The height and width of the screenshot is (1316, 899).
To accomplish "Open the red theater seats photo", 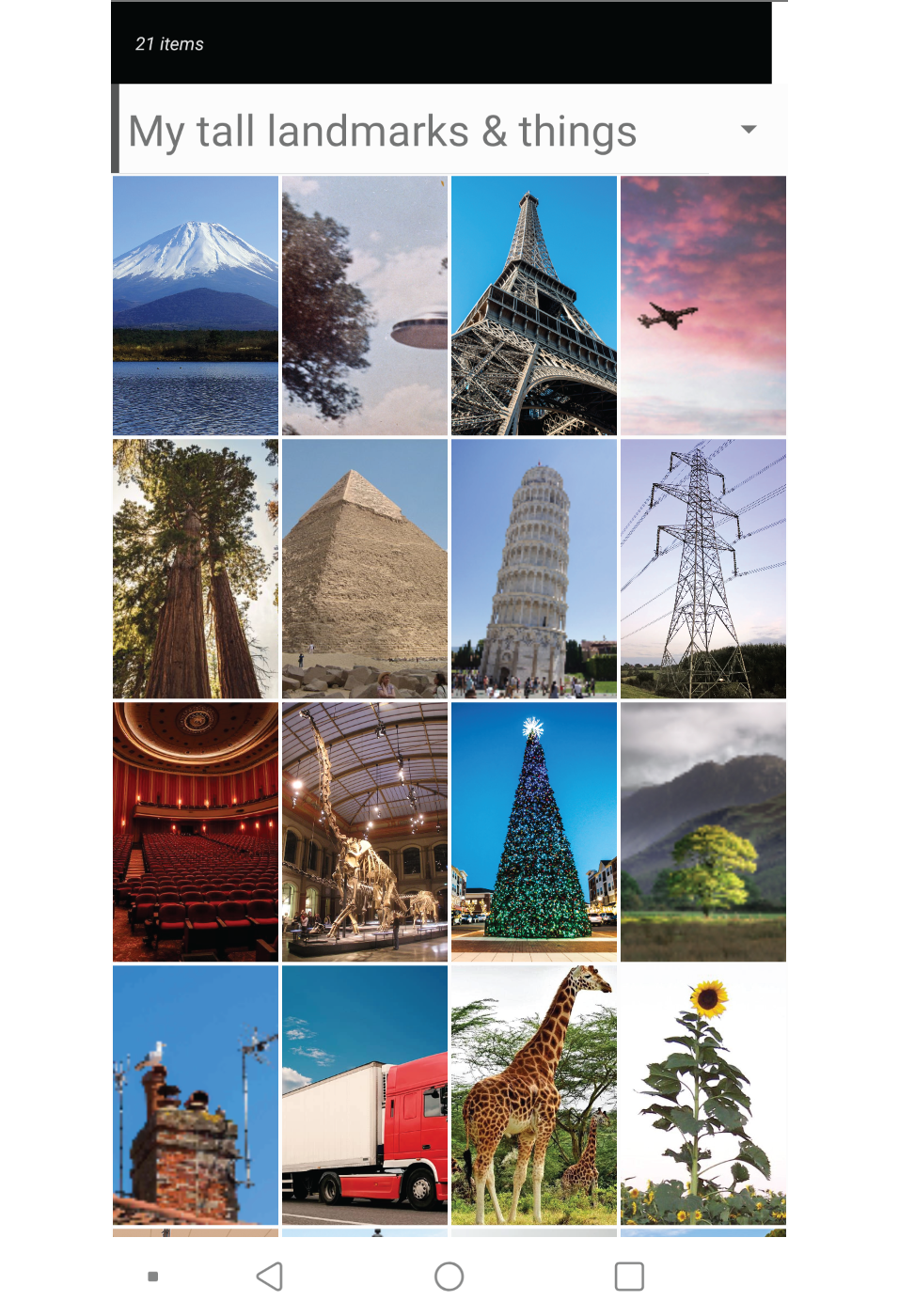I will [196, 832].
